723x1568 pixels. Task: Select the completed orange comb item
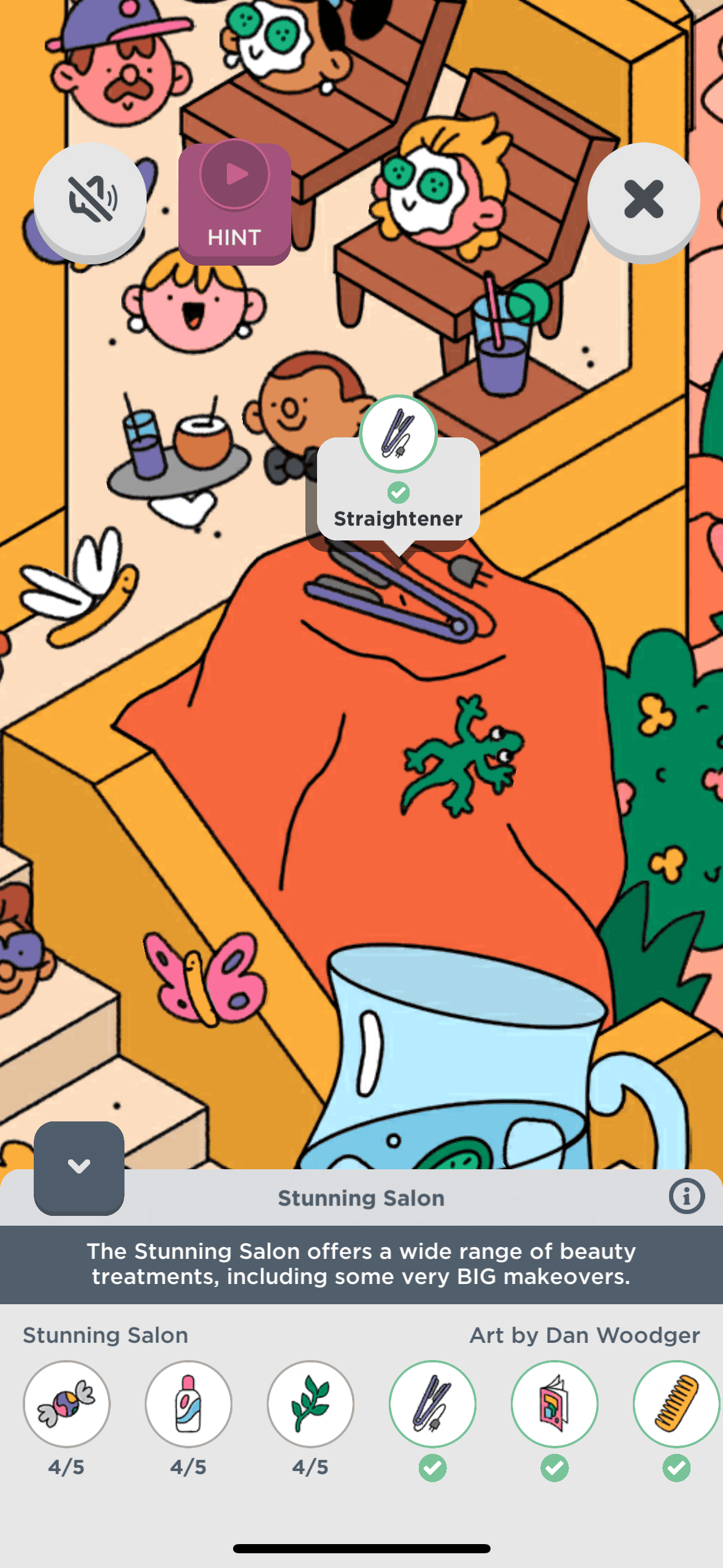[x=676, y=1404]
